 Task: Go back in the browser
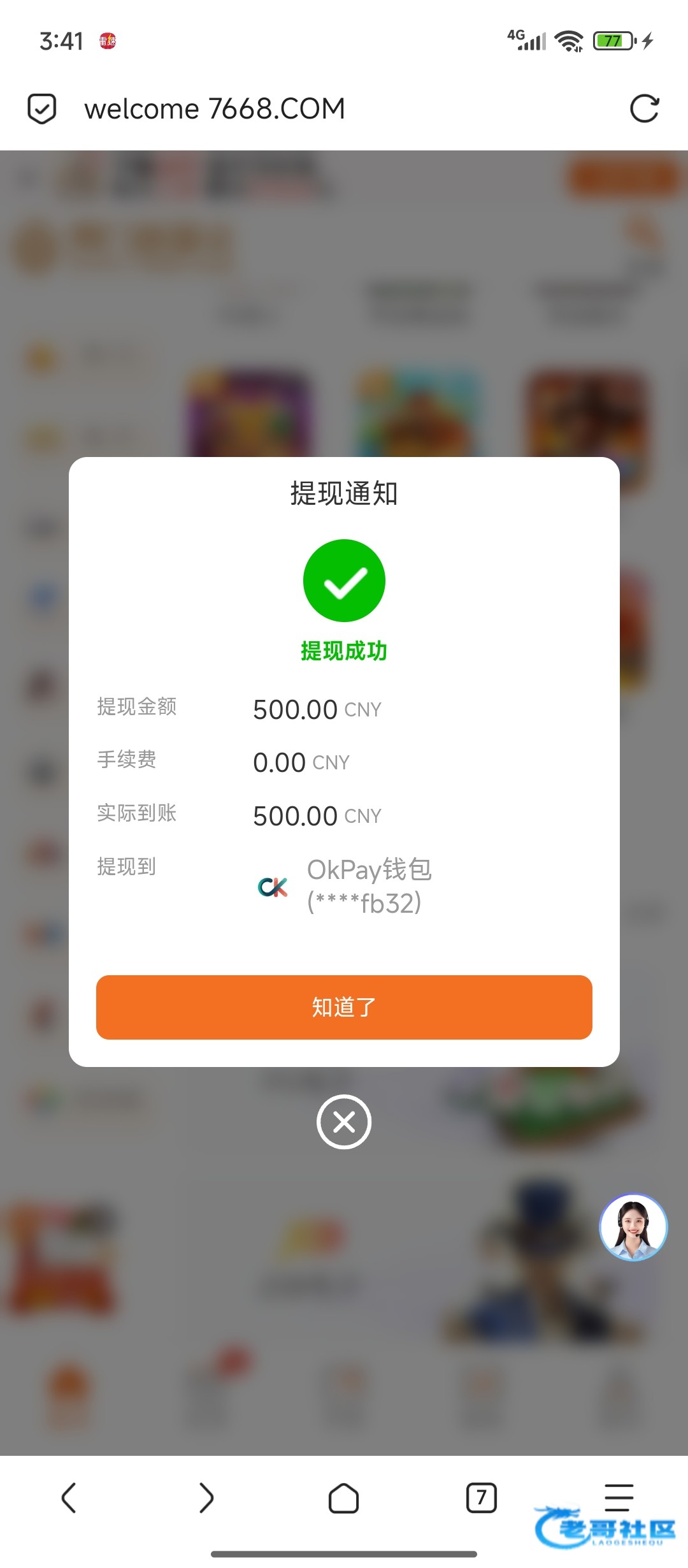coord(69,1497)
